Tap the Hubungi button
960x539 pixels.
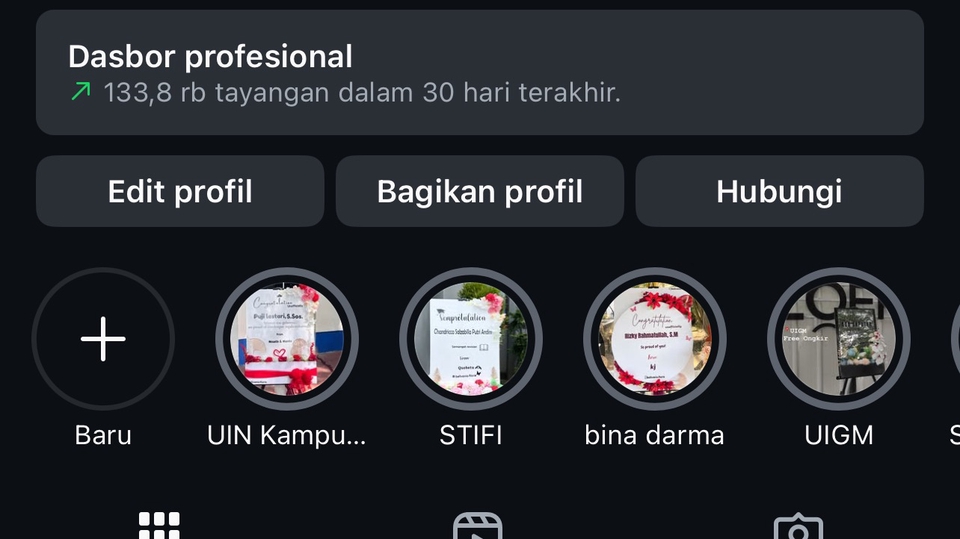[x=779, y=191]
